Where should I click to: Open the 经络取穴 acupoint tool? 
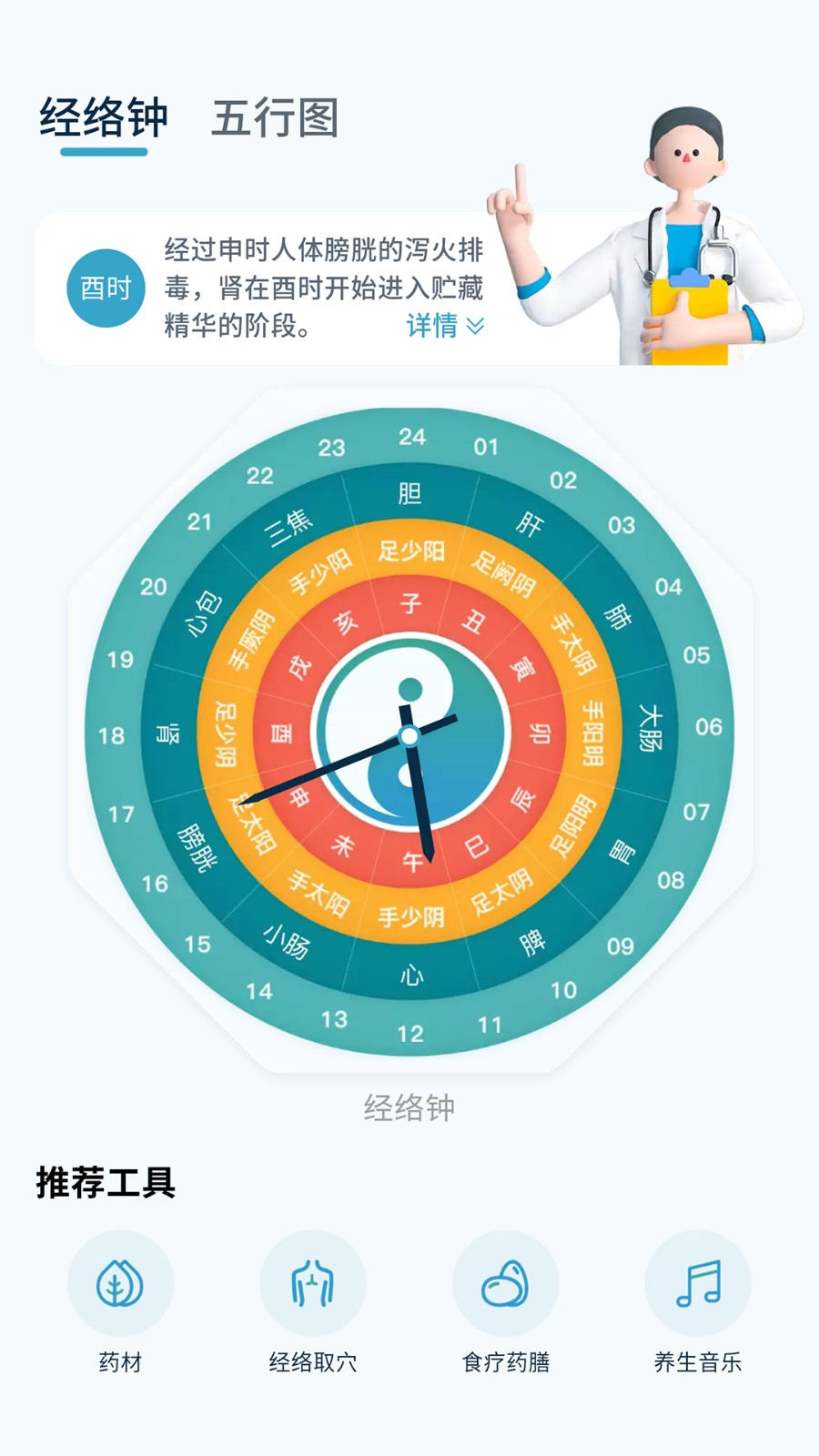point(313,1283)
